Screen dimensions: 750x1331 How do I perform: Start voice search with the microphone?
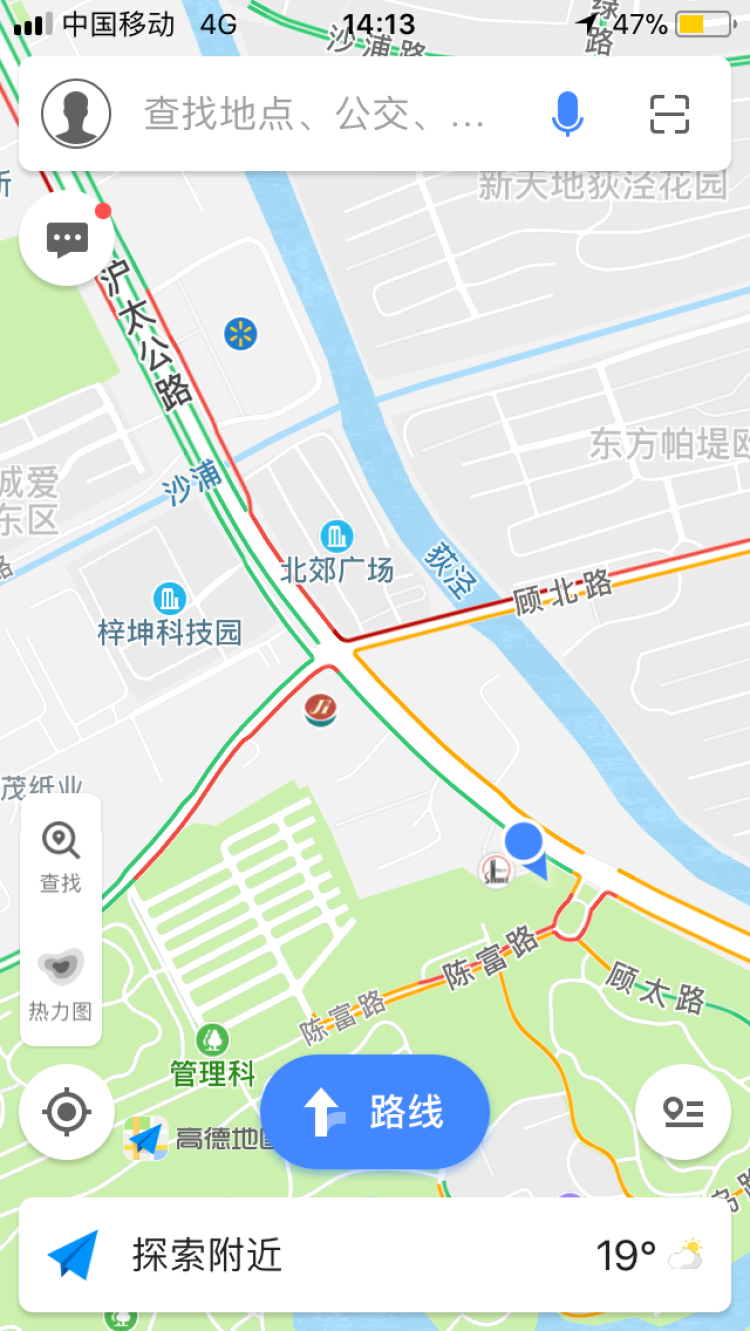tap(567, 114)
